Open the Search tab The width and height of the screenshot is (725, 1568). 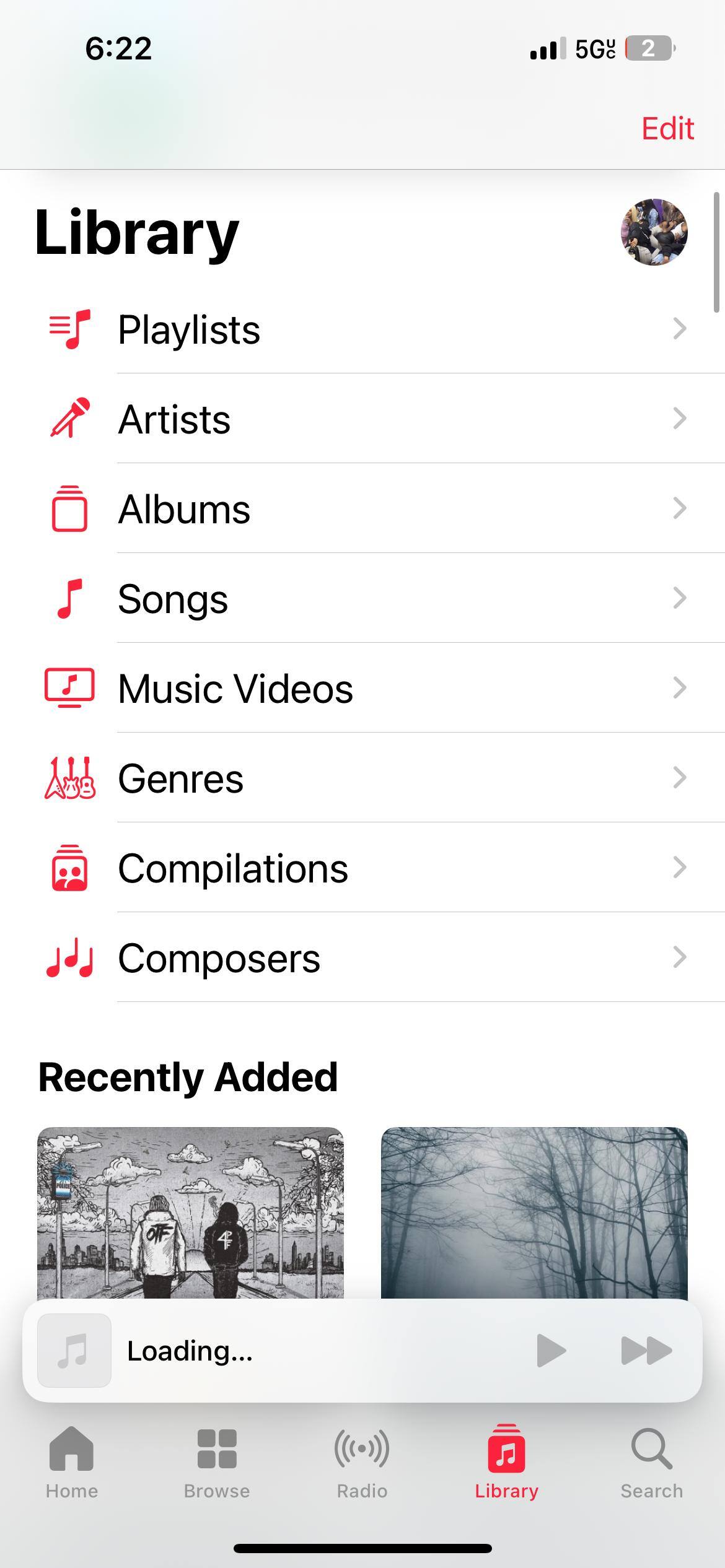point(651,1463)
